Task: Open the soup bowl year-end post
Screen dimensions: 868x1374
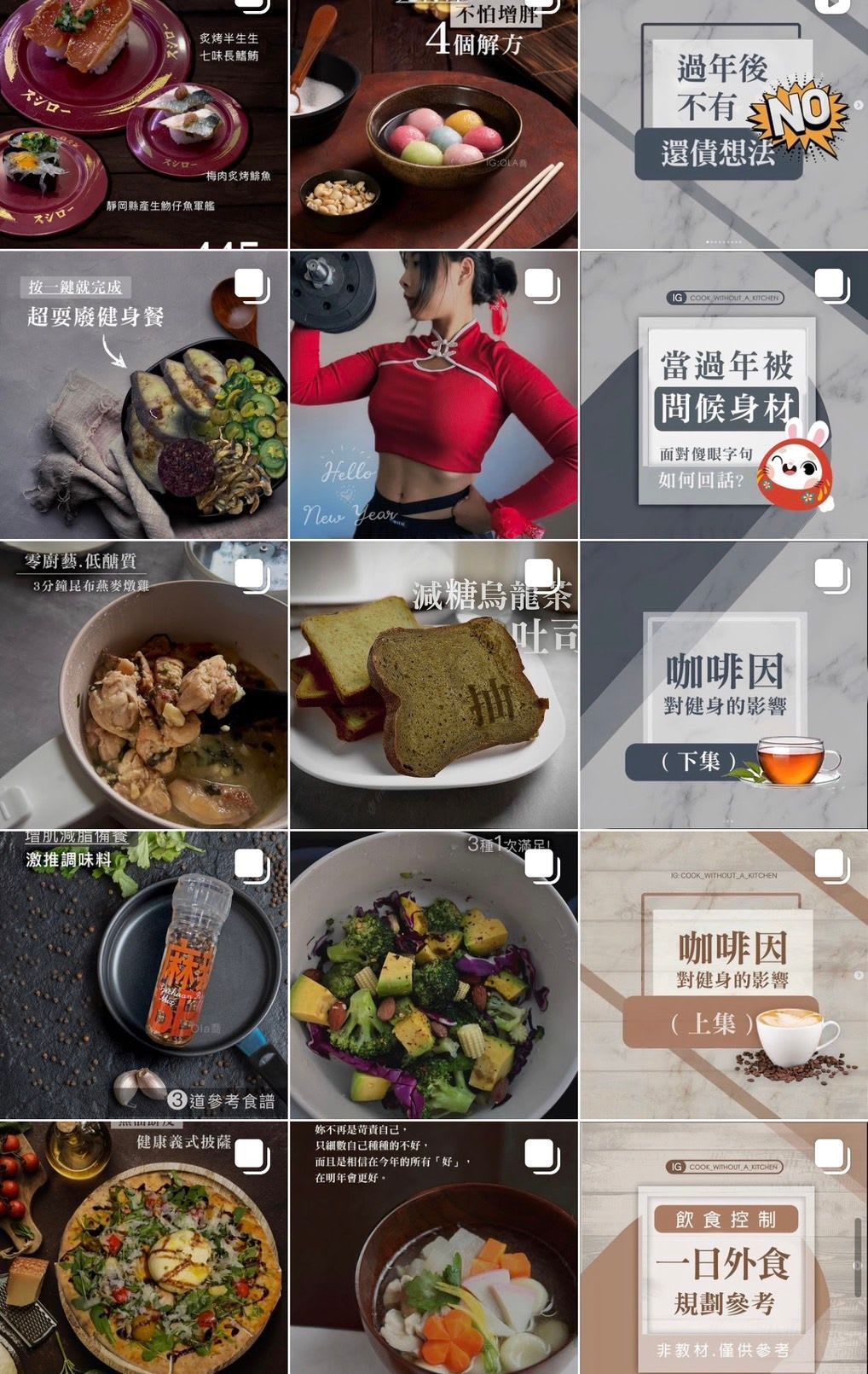Action: pos(433,1248)
